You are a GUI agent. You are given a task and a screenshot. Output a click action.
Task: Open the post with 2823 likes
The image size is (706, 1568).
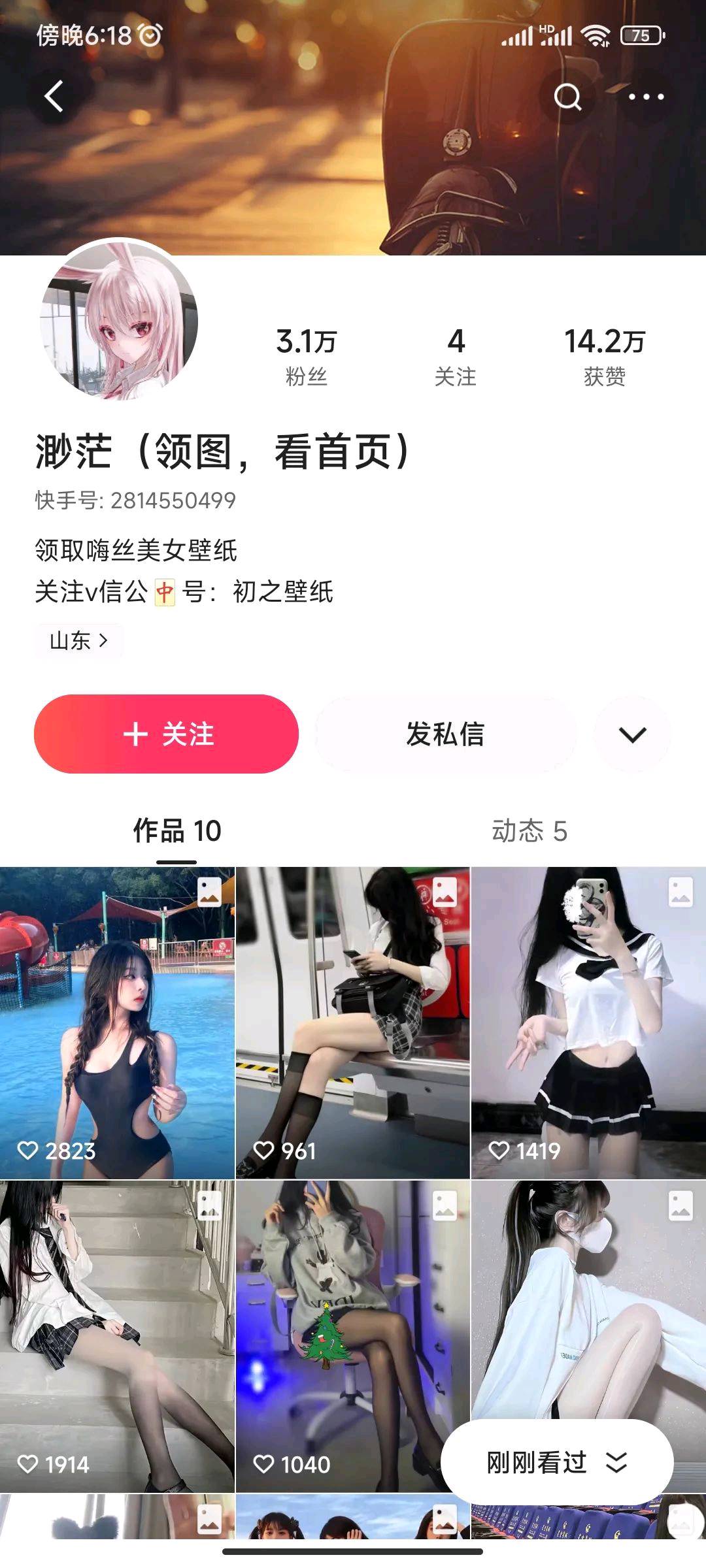(x=118, y=1022)
